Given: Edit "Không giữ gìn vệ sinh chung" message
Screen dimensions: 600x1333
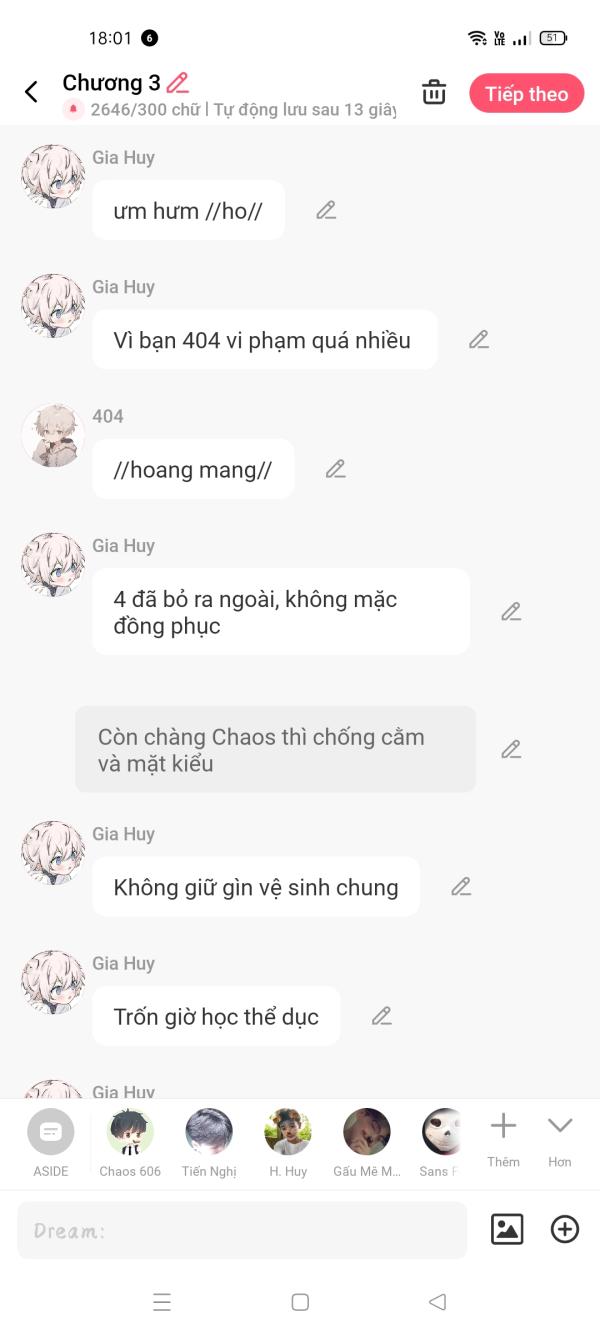Looking at the screenshot, I should (x=461, y=886).
